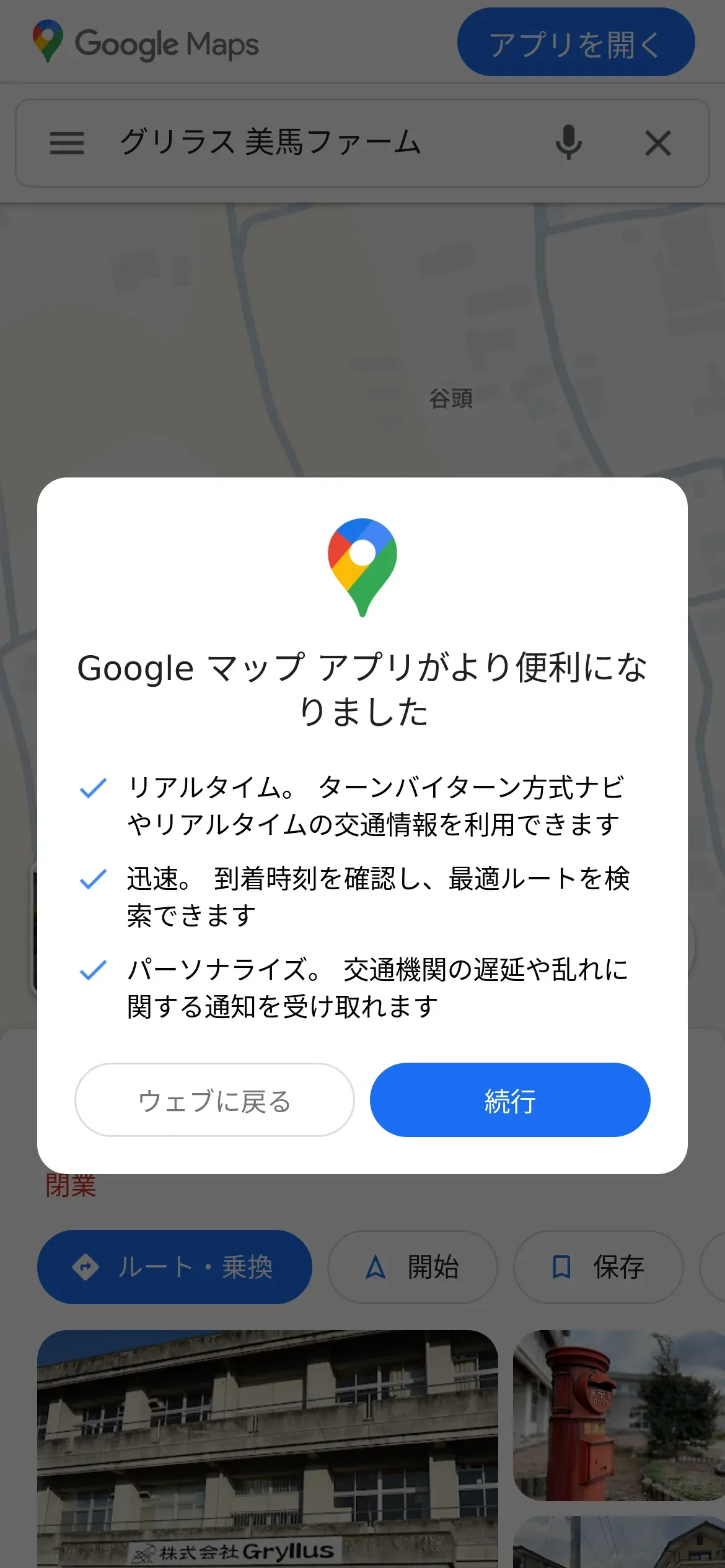Tap the 開始 navigation chip
Screen dimensions: 725x1568
point(412,1267)
